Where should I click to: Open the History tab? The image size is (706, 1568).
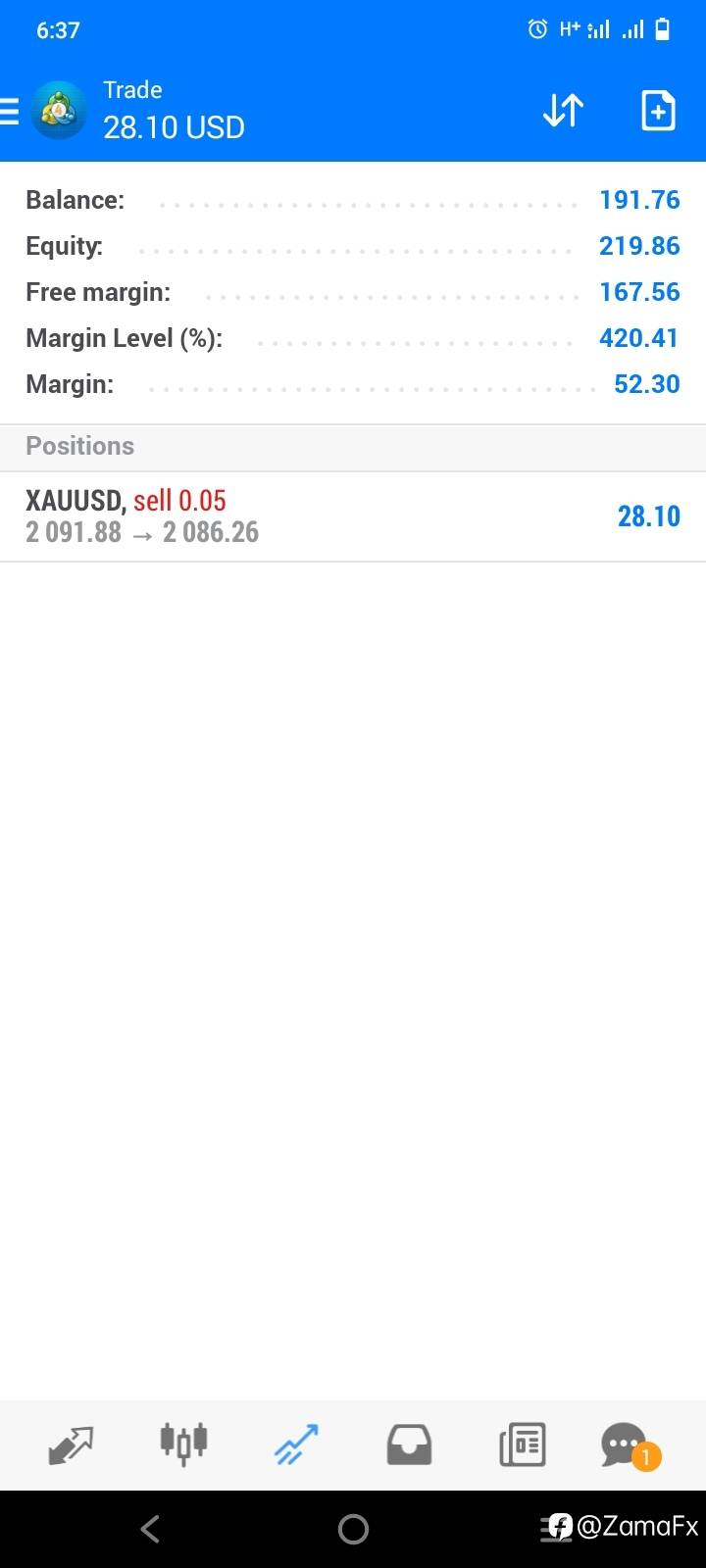pos(409,1445)
